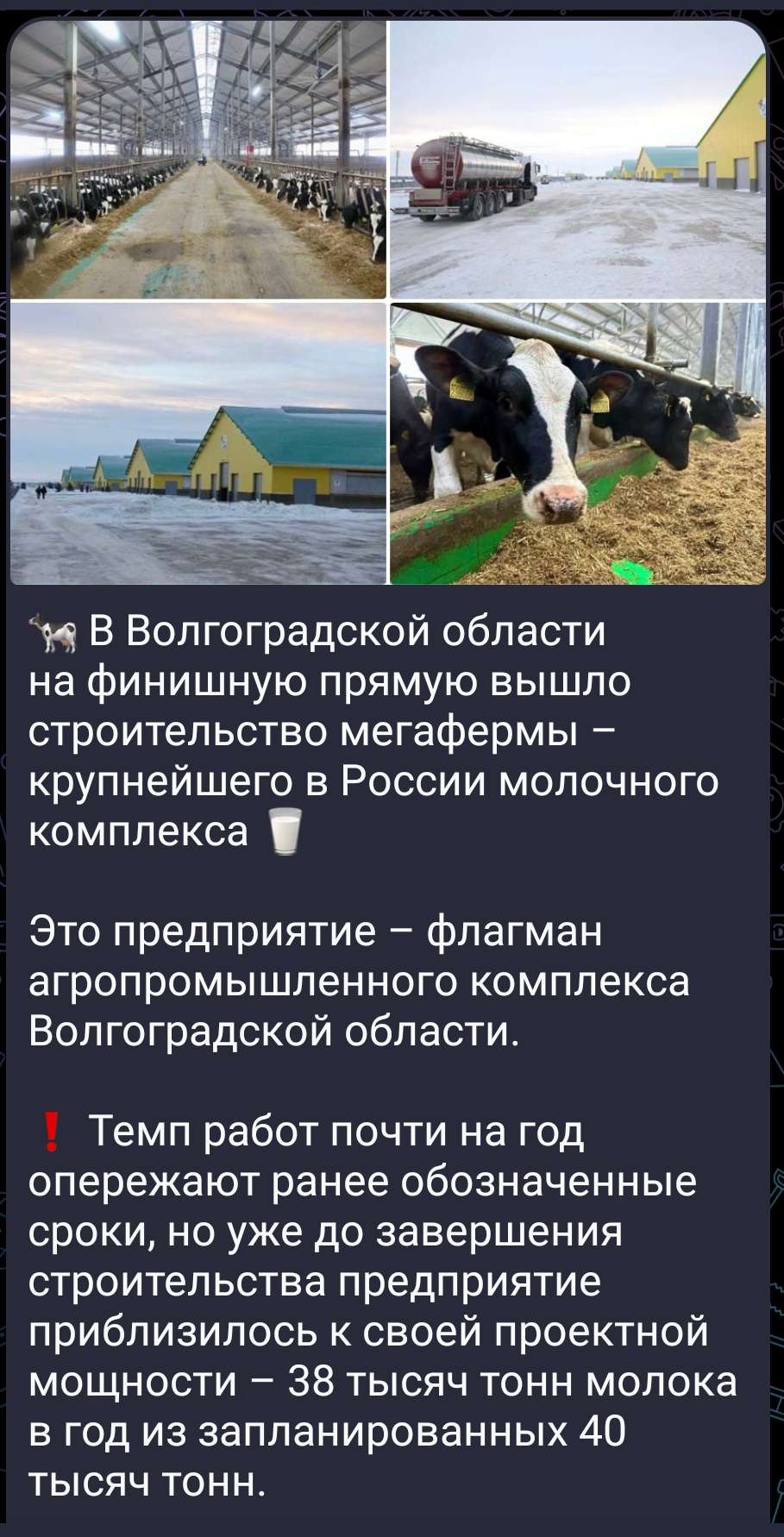Open the snowy yellow barns photo

point(198,443)
